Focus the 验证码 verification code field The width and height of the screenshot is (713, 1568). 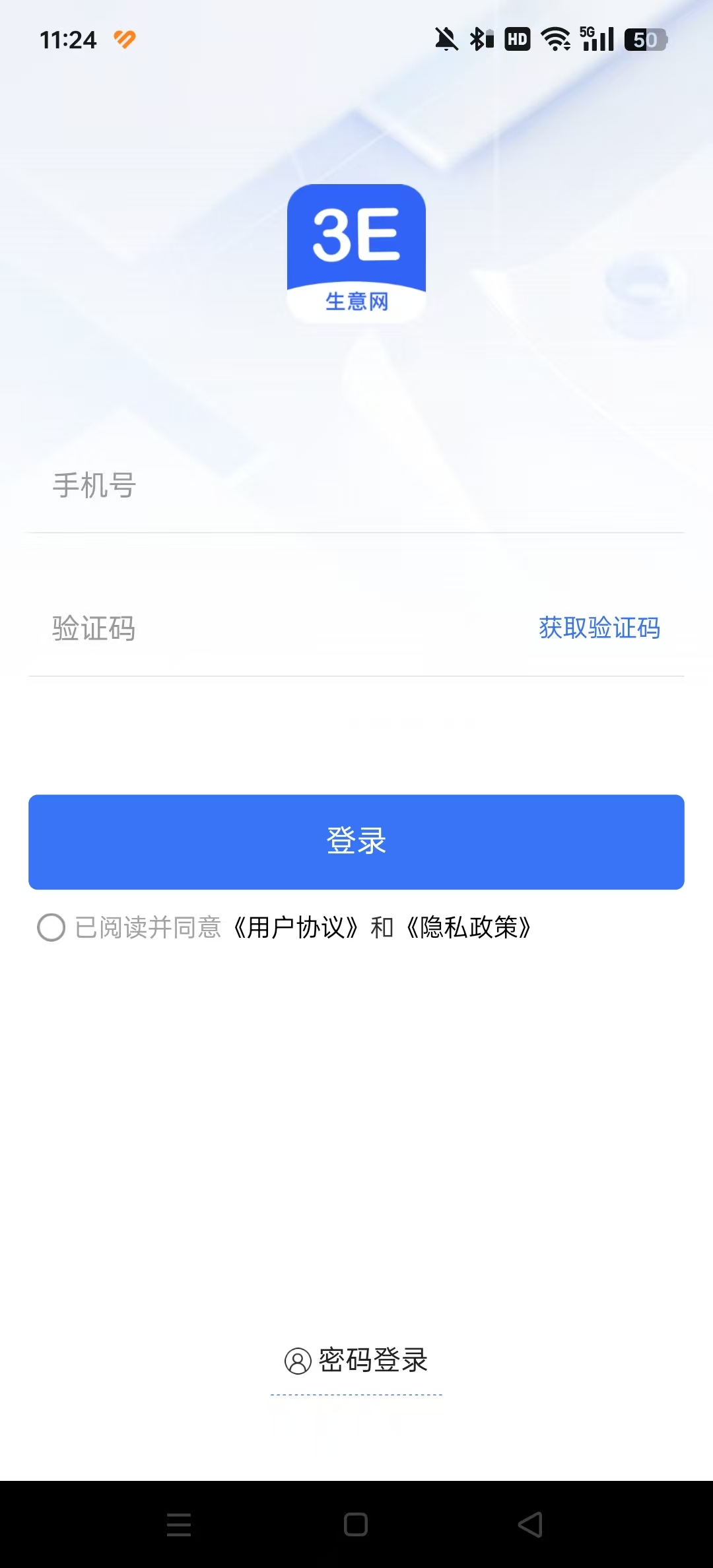click(277, 628)
